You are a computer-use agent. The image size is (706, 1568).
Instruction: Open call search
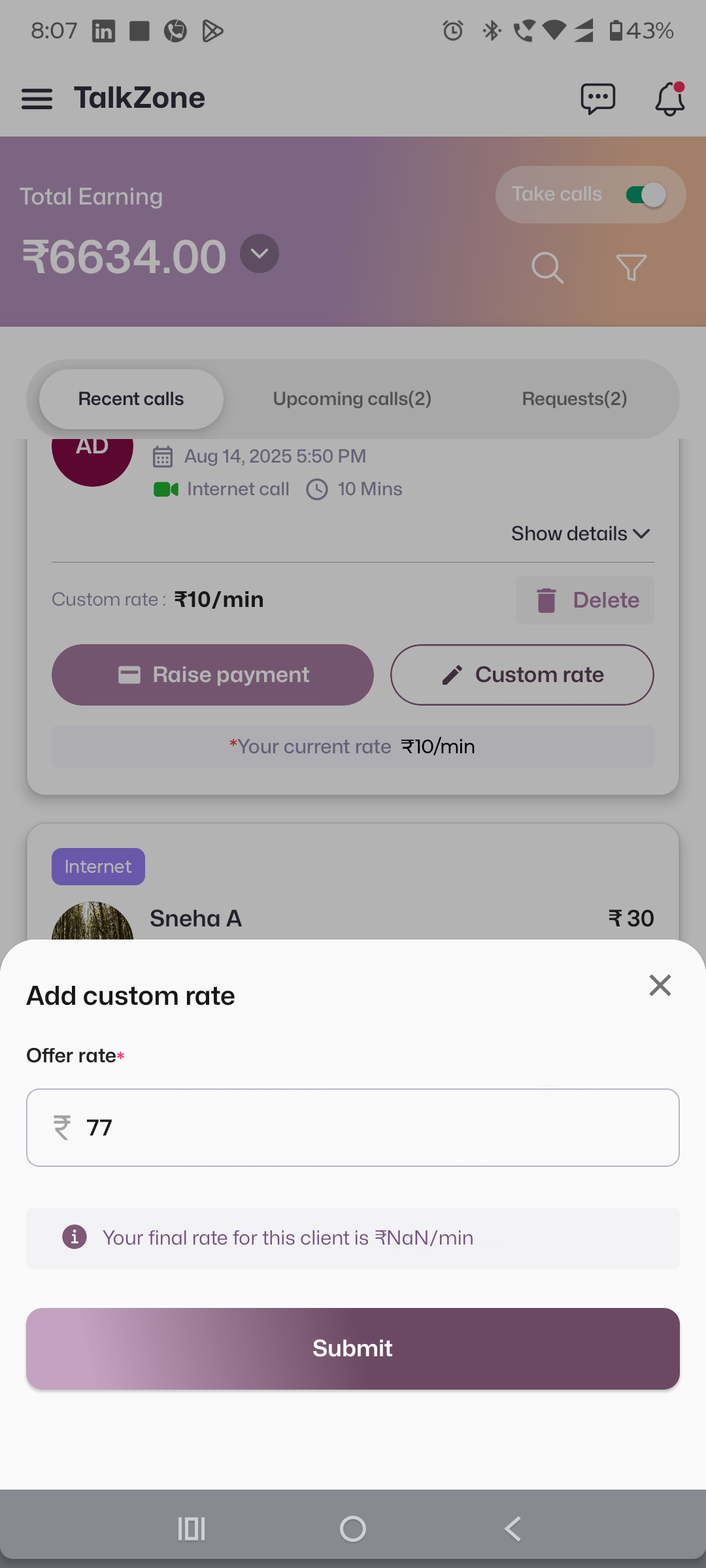(547, 268)
